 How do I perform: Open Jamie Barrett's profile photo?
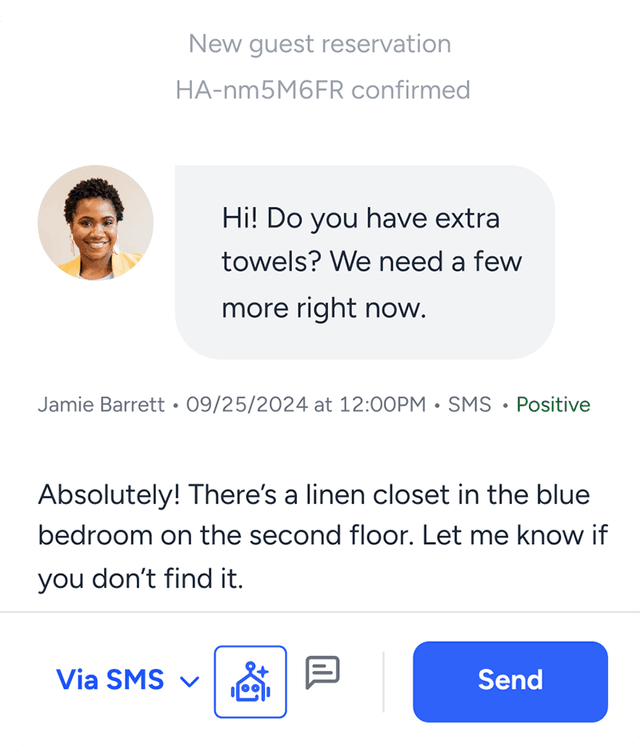(x=95, y=224)
